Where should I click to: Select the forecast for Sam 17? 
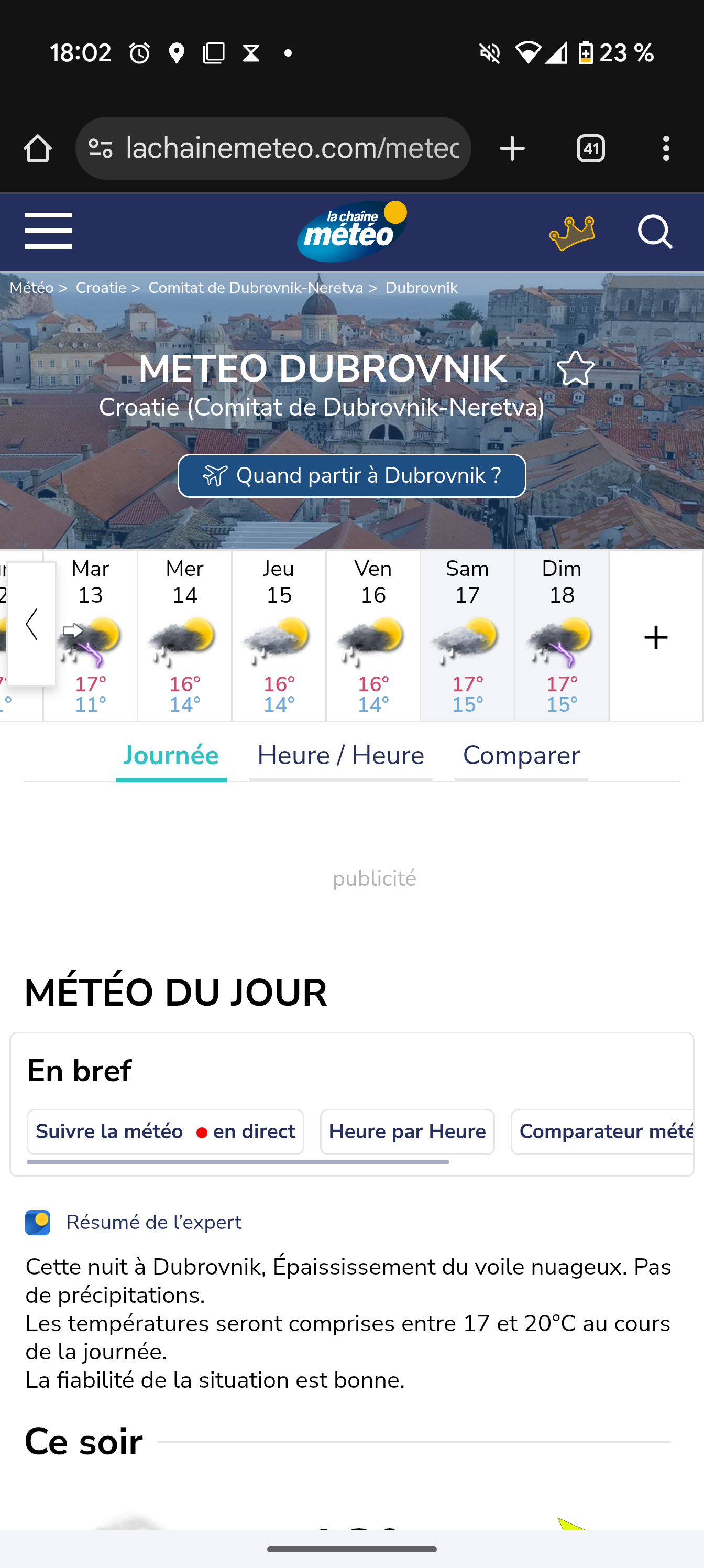tap(467, 636)
